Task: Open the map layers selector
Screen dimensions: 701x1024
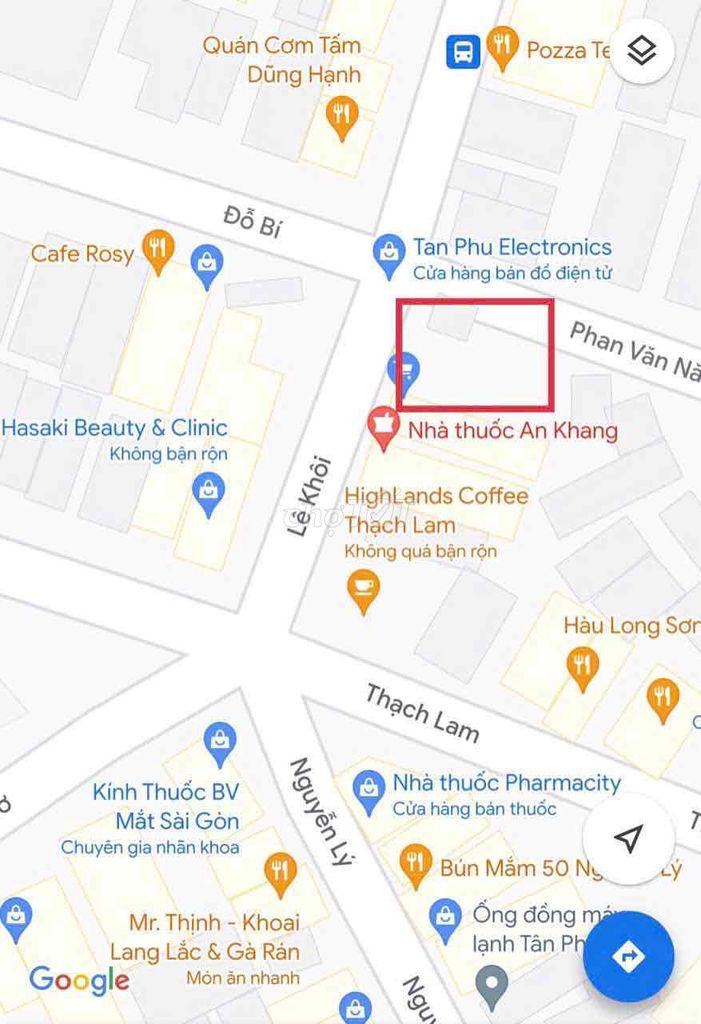Action: coord(641,50)
